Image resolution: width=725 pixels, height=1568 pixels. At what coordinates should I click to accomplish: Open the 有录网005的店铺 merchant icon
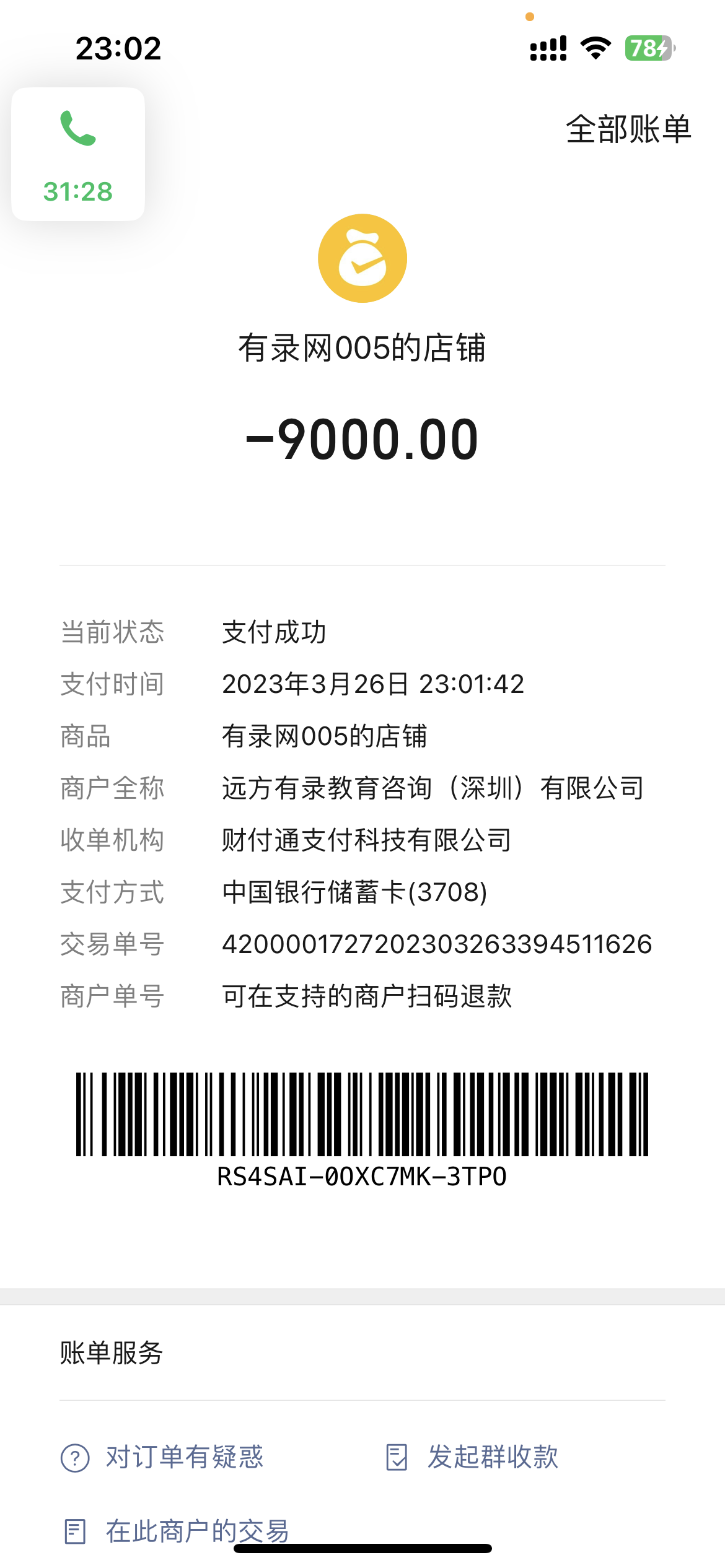362,258
